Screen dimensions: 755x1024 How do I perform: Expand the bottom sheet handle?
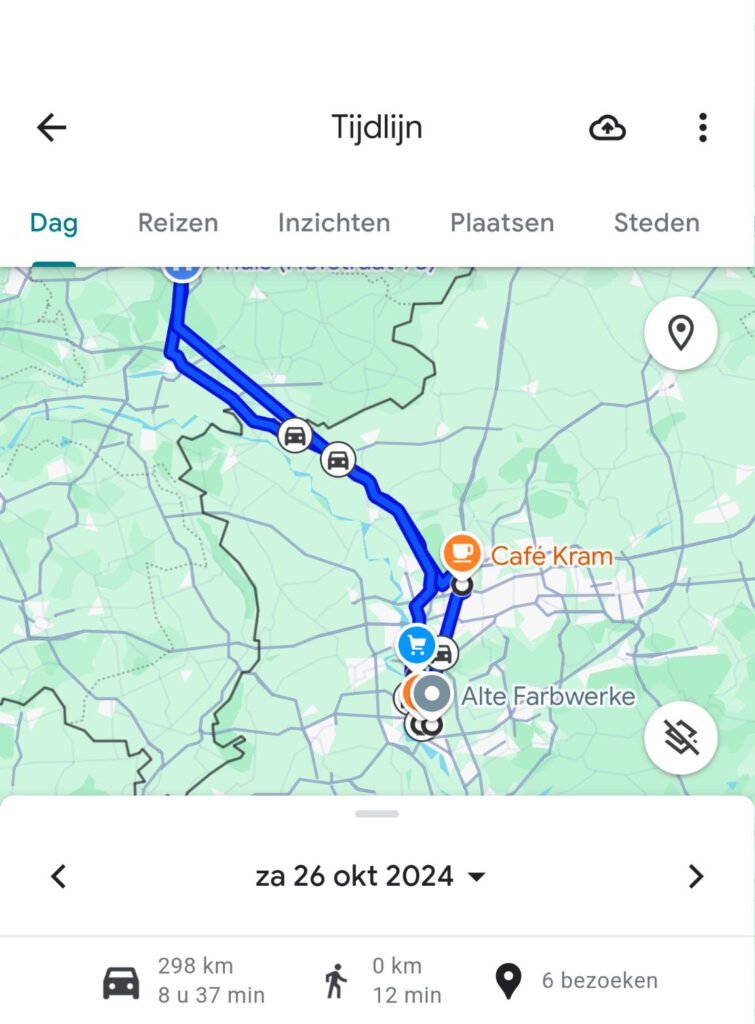tap(377, 813)
